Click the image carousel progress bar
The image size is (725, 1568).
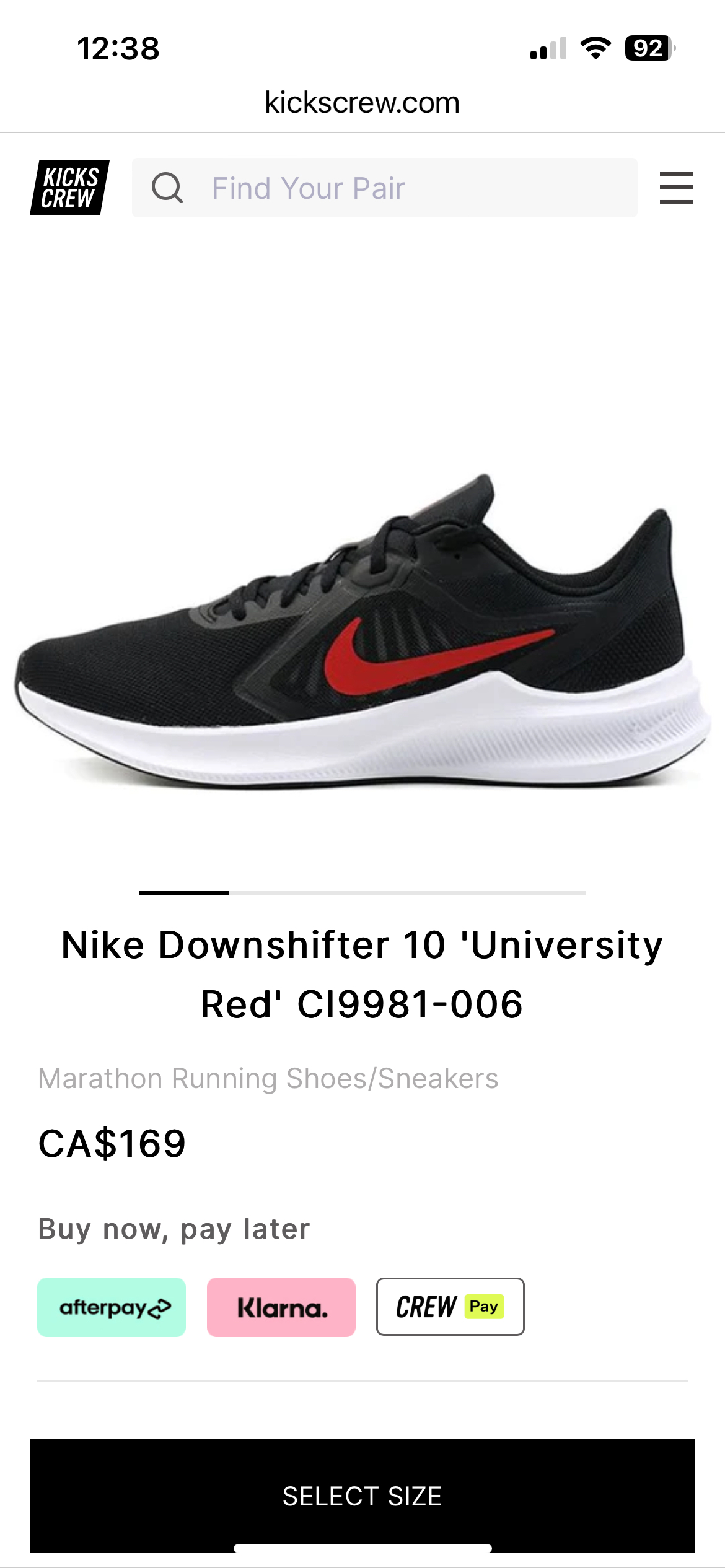[362, 893]
